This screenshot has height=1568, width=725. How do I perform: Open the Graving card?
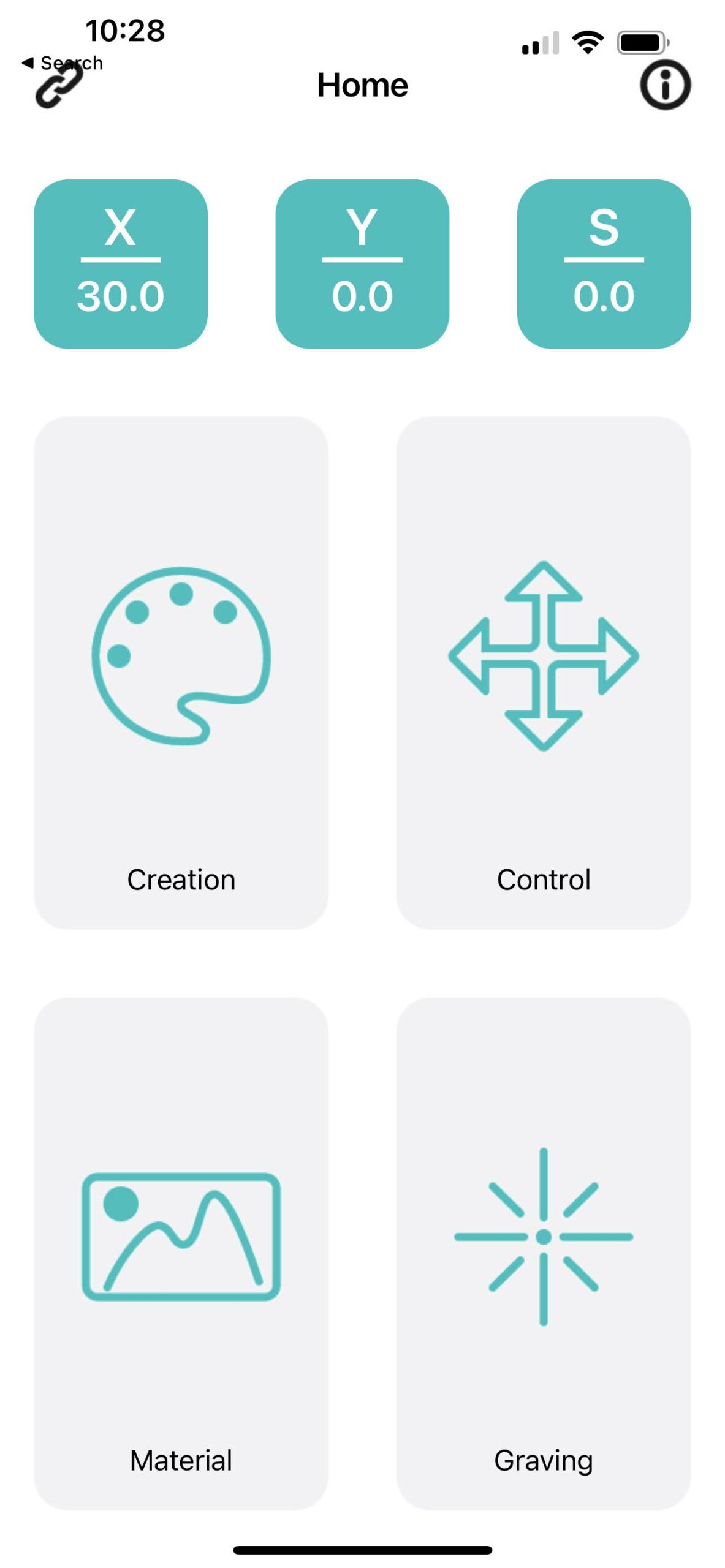coord(544,1253)
